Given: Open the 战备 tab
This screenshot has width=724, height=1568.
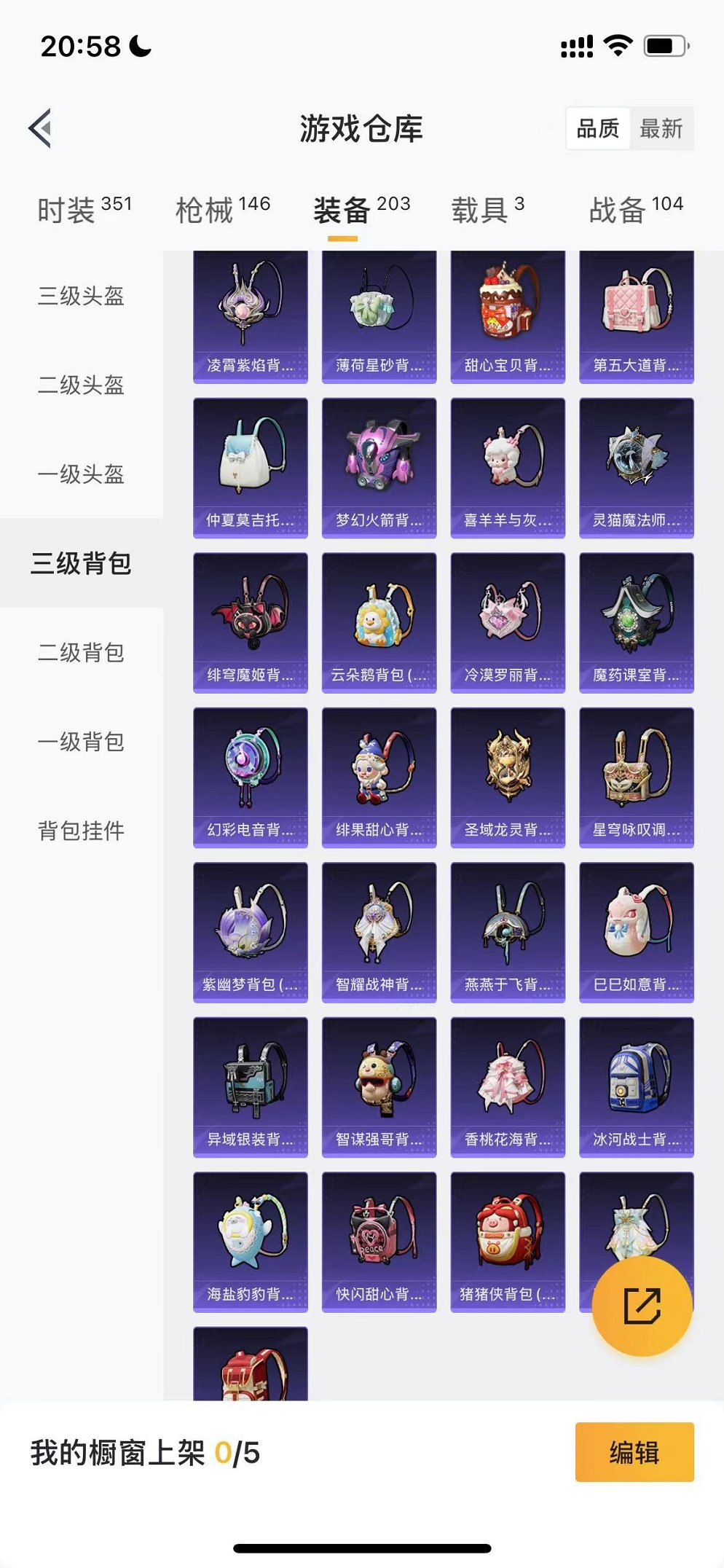Looking at the screenshot, I should 635,210.
